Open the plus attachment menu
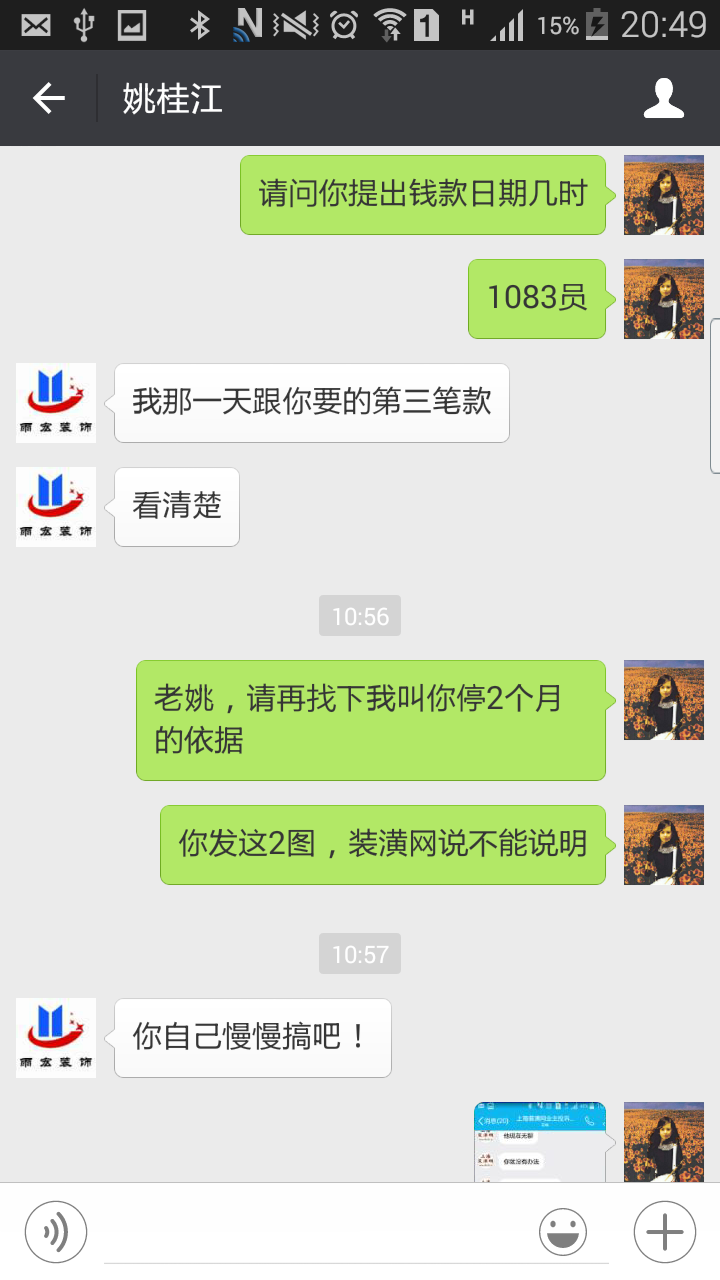This screenshot has height=1280, width=720. [x=665, y=1231]
